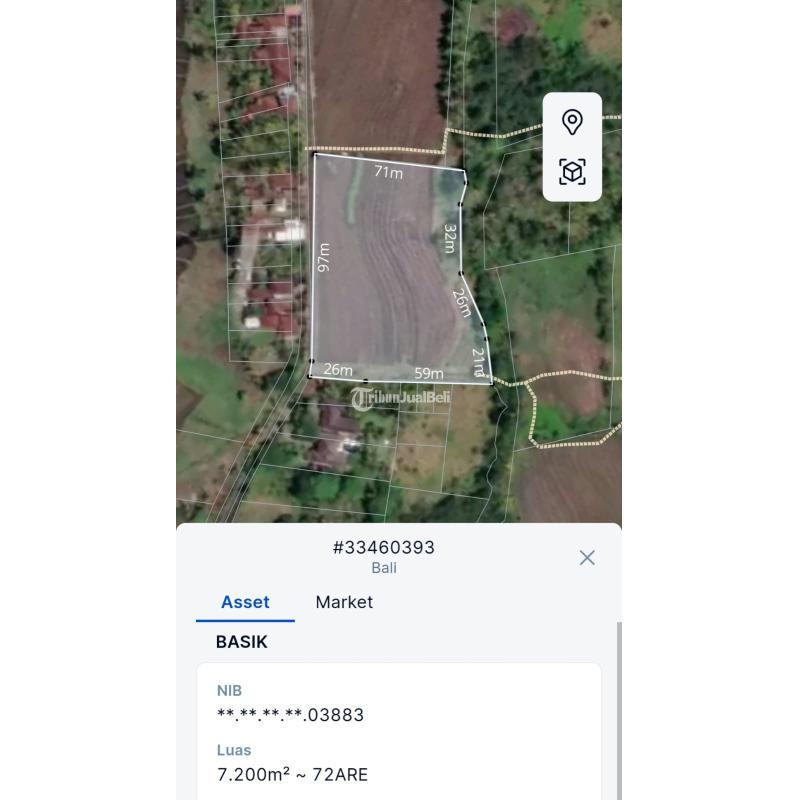Viewport: 800px width, 800px height.
Task: Switch to the Market tab
Action: coord(344,602)
